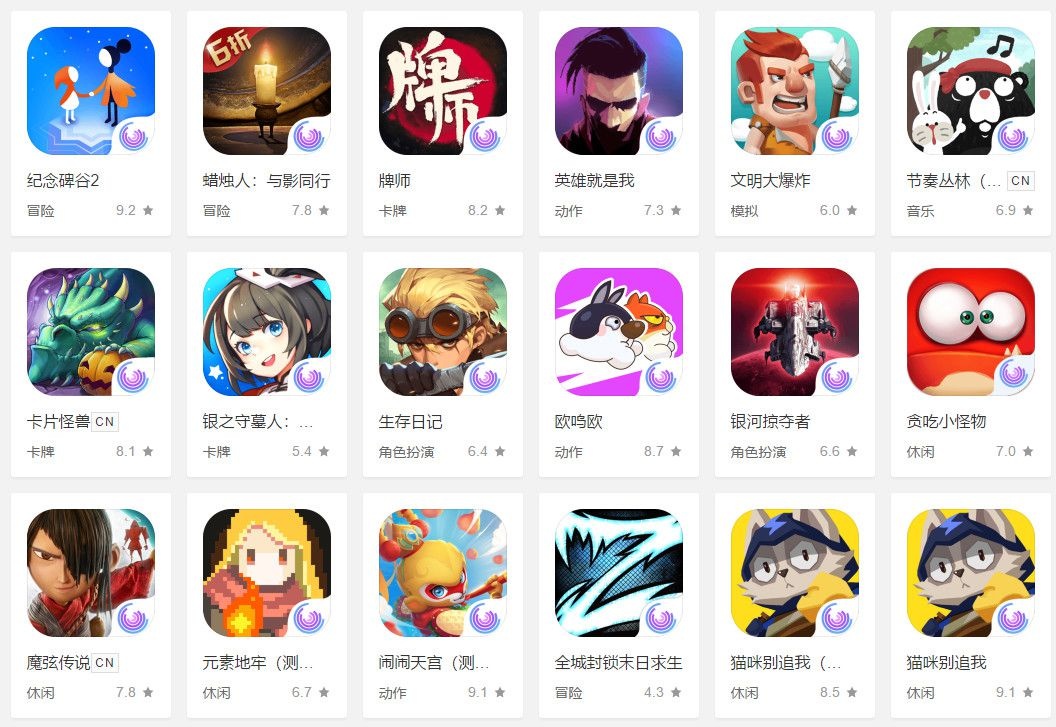The width and height of the screenshot is (1056, 727).
Task: Open the 纪念碑谷2 game card
Action: [91, 92]
